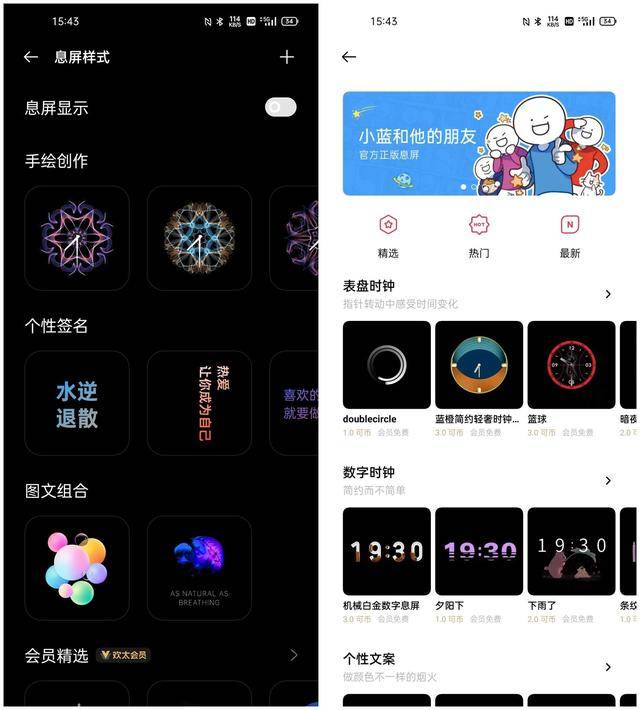Open the 夕阳下 digital clock style
The image size is (640, 710).
click(x=479, y=551)
